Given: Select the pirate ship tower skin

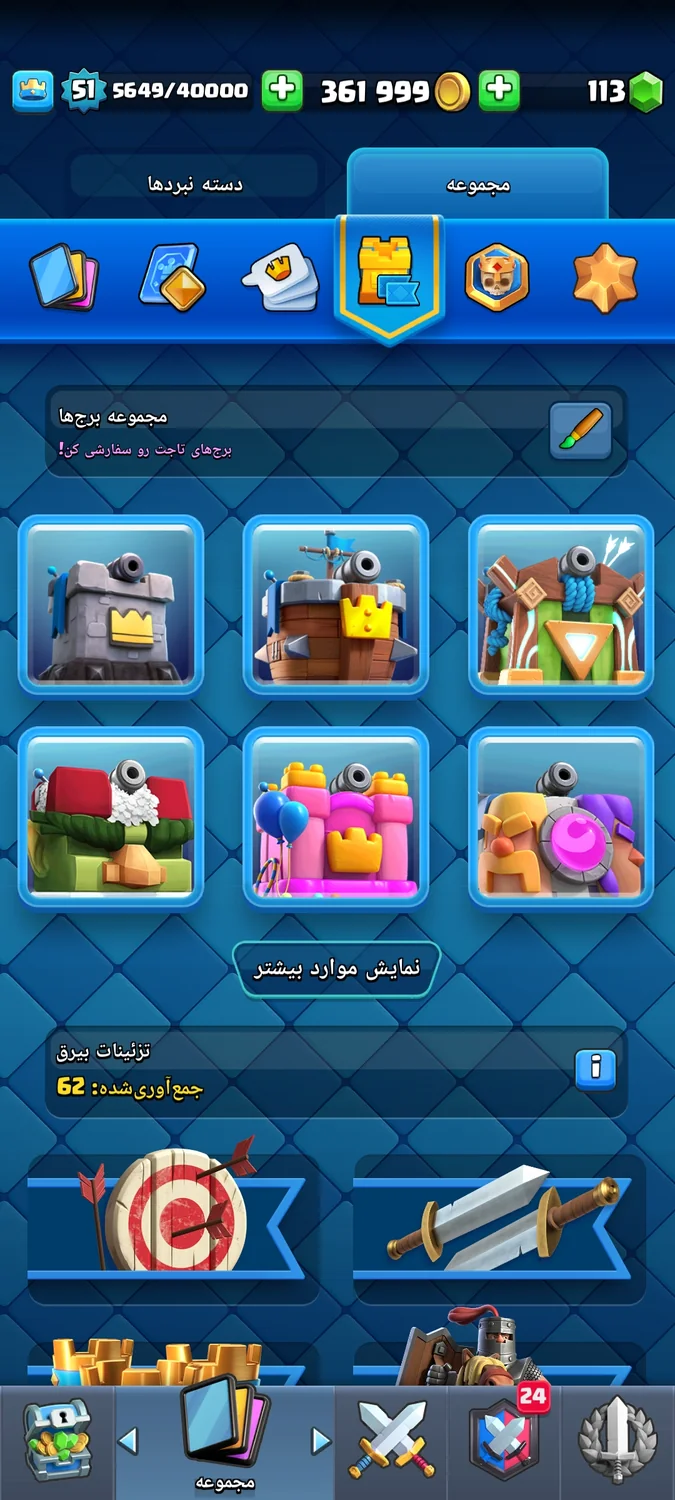Looking at the screenshot, I should point(336,605).
